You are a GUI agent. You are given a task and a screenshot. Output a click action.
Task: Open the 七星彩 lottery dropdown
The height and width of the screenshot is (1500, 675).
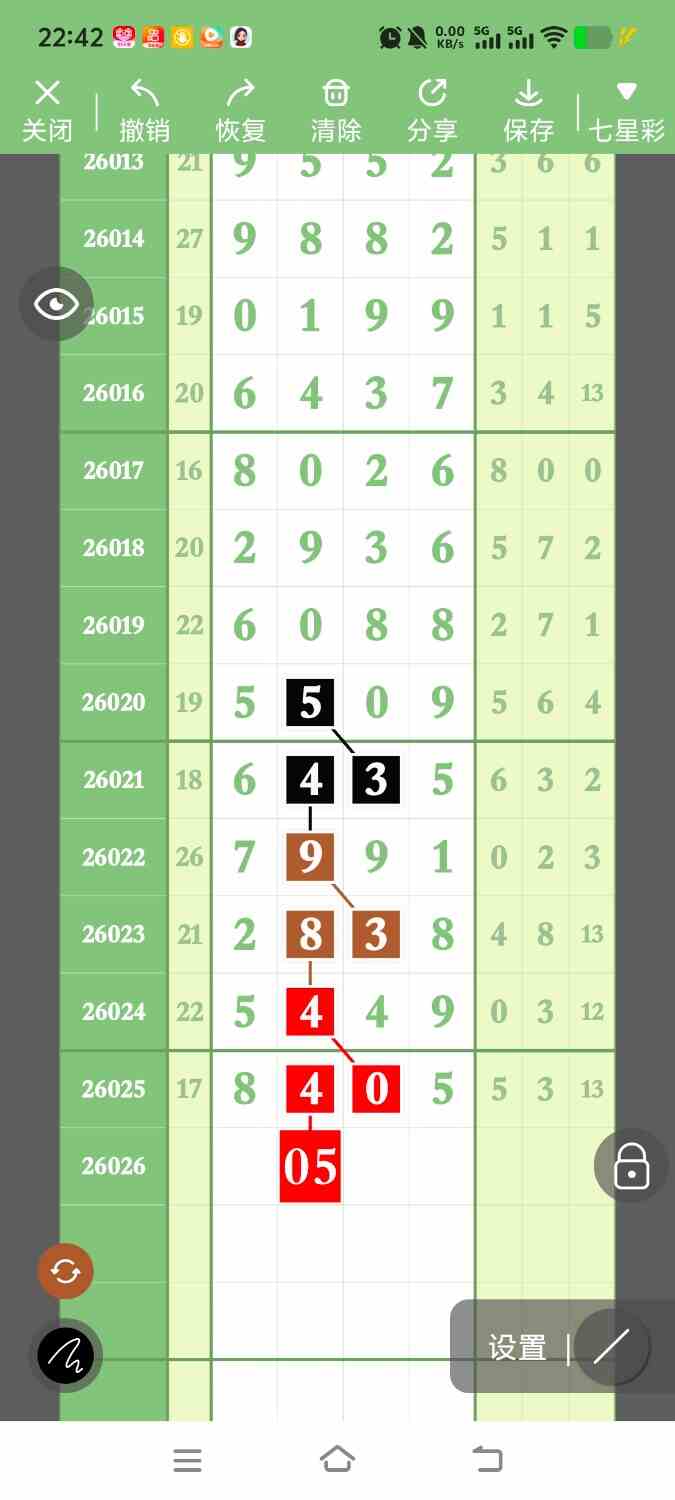tap(626, 111)
